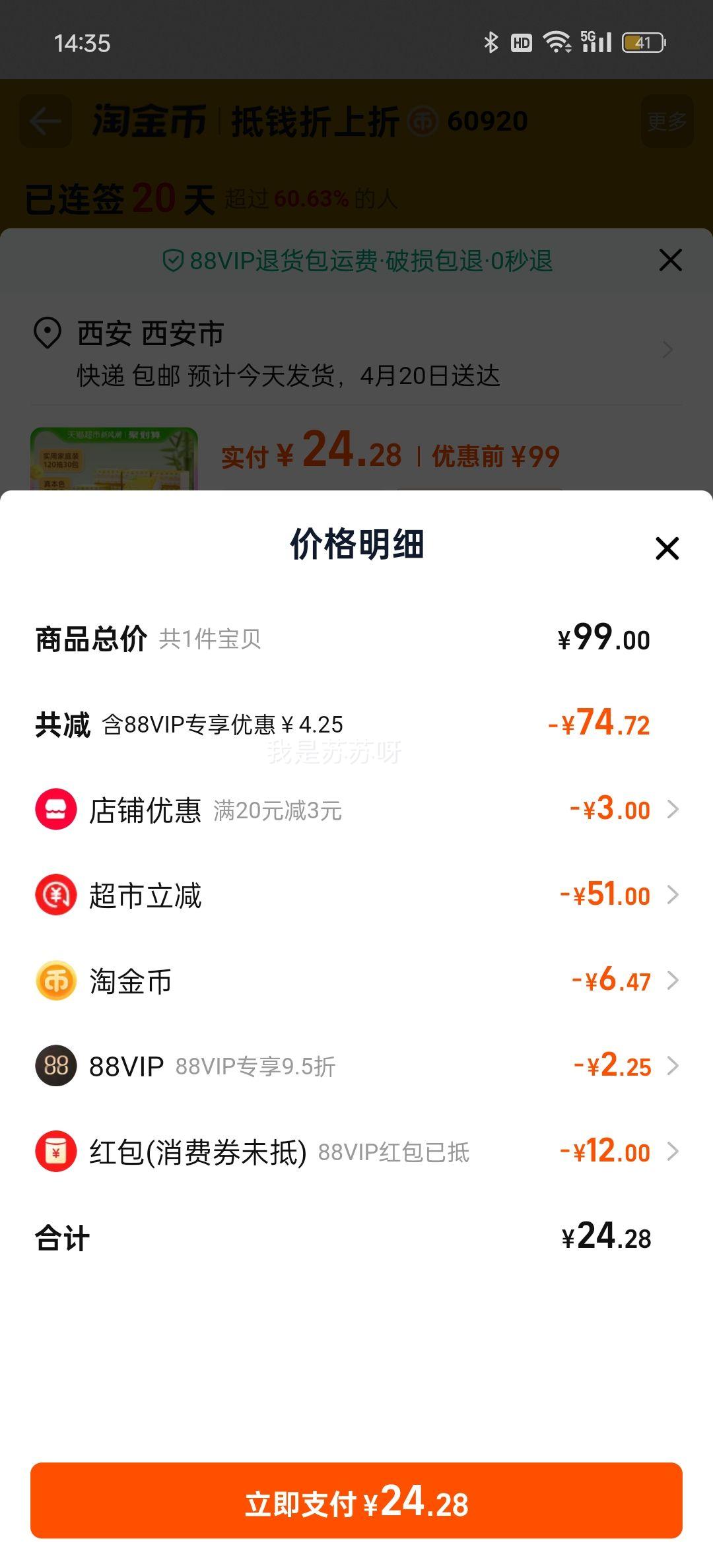Screen dimensions: 713x1568
Task: Open the 更多 menu in the header
Action: pos(669,121)
